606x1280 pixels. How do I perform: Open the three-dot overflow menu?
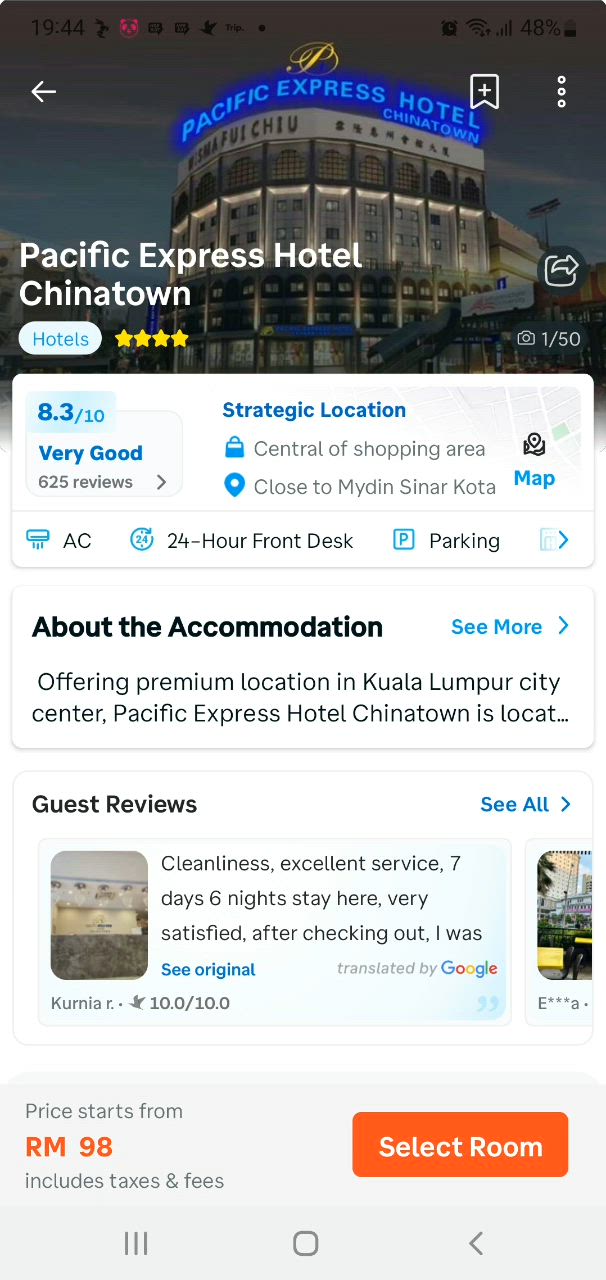point(561,92)
